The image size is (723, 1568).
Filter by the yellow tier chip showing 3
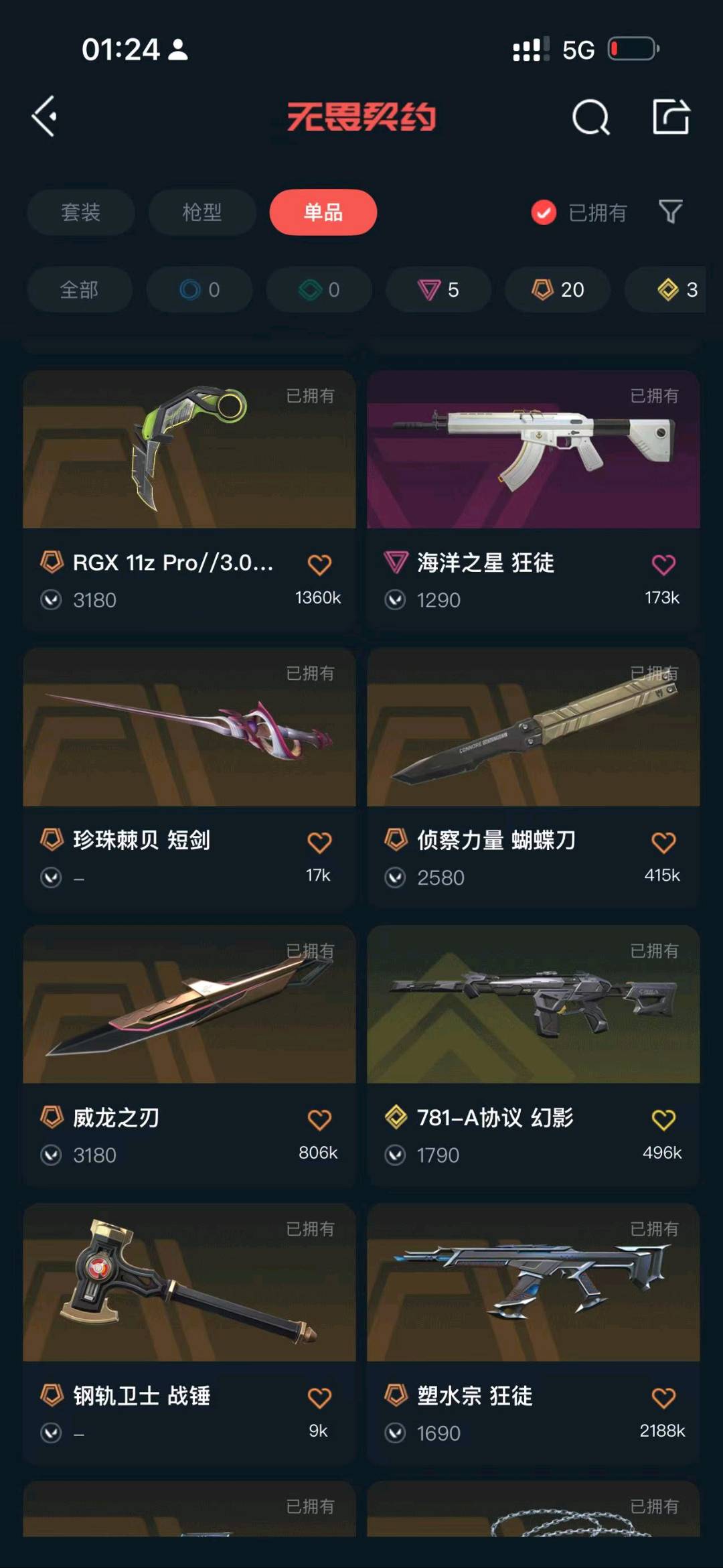pyautogui.click(x=676, y=289)
